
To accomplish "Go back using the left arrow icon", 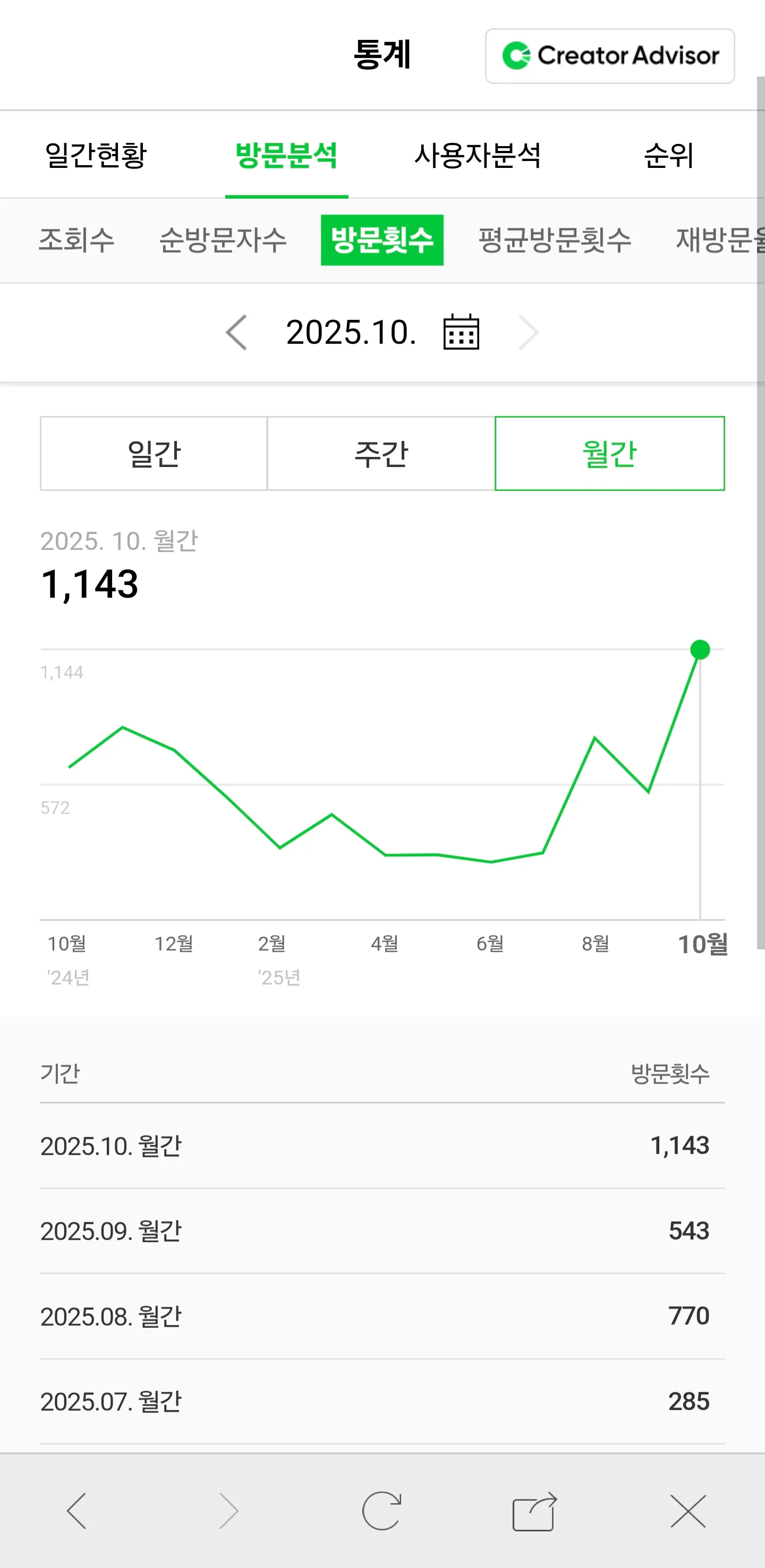I will 76,1510.
